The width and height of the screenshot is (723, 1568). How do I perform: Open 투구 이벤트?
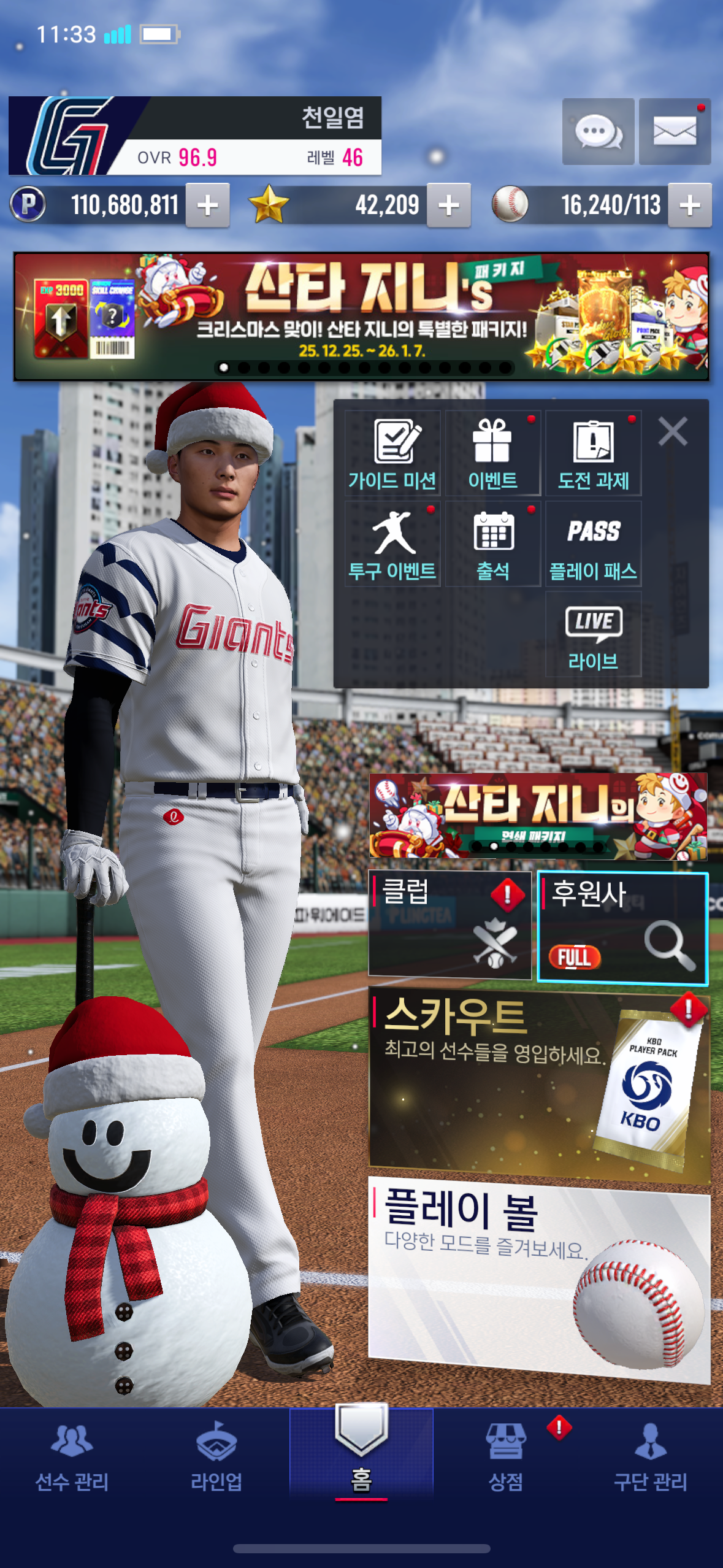(392, 544)
